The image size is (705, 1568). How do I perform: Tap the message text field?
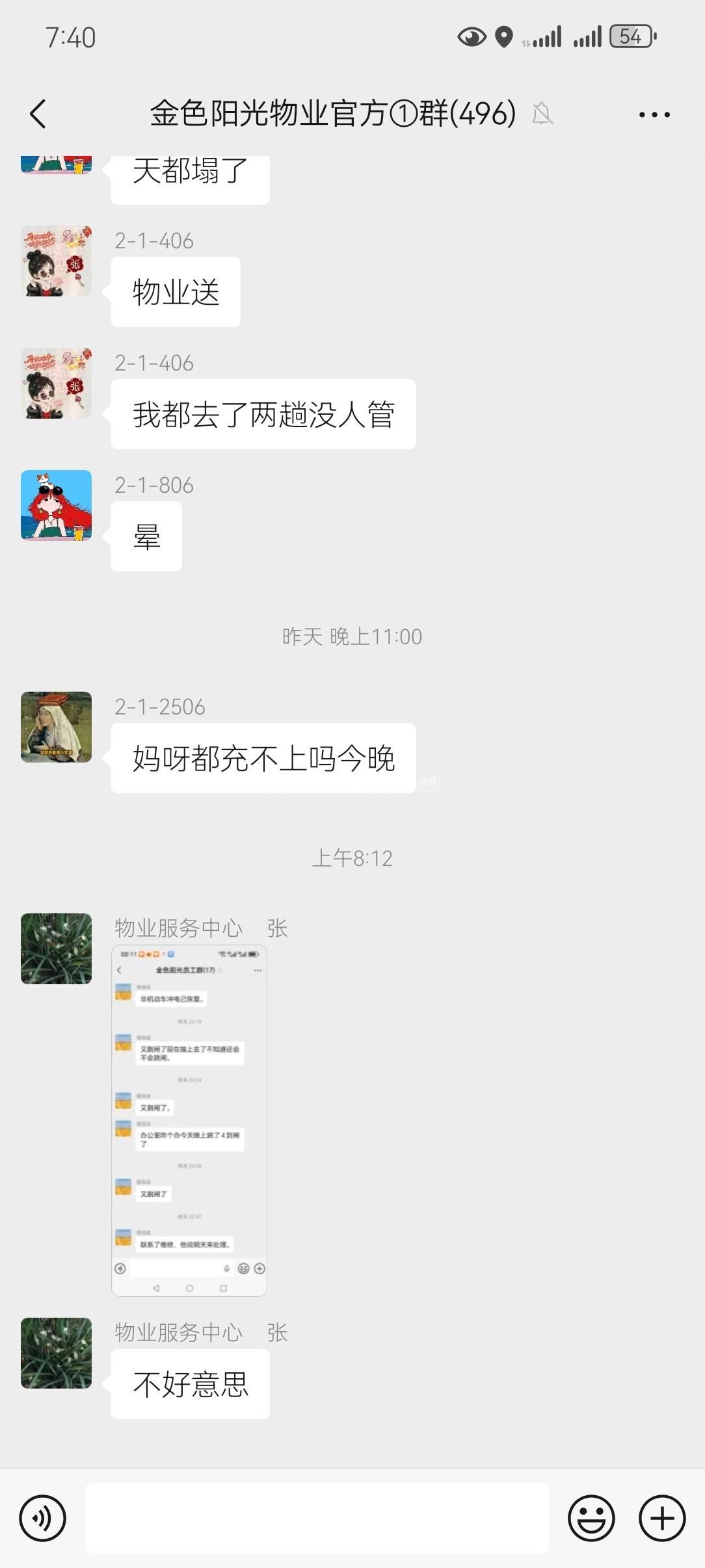[317, 1518]
